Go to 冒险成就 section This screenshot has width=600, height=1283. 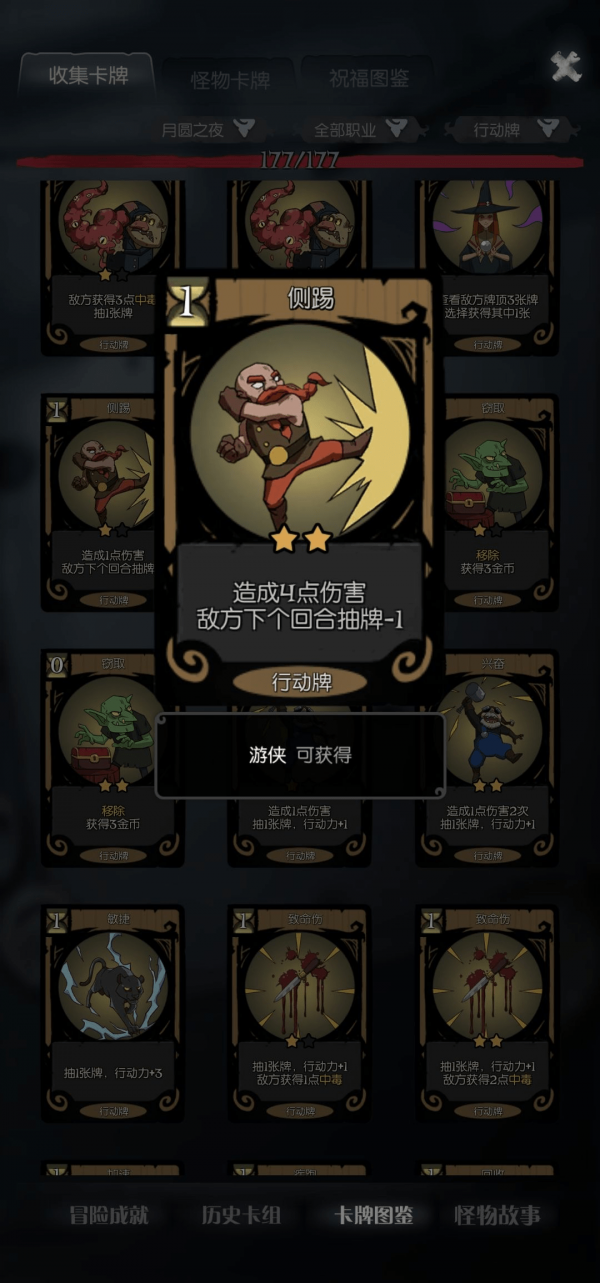pos(109,1215)
